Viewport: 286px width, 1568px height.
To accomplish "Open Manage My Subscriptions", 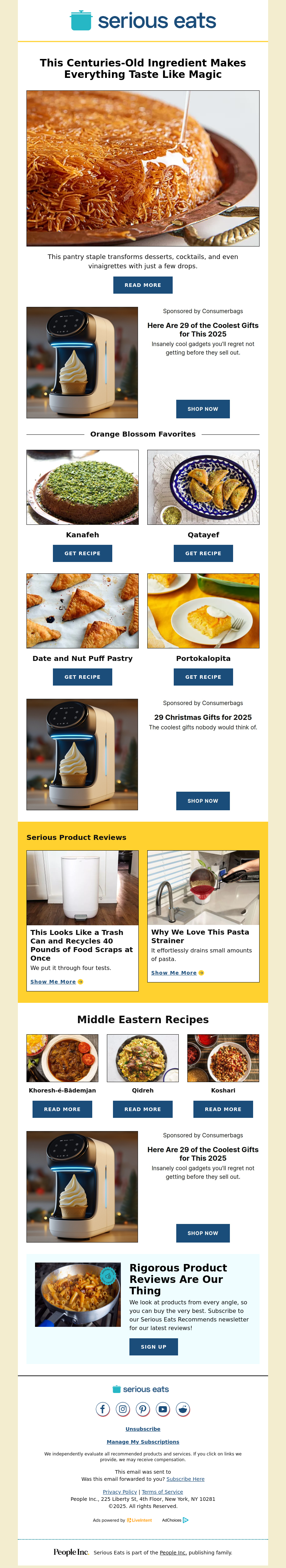I will (143, 1442).
